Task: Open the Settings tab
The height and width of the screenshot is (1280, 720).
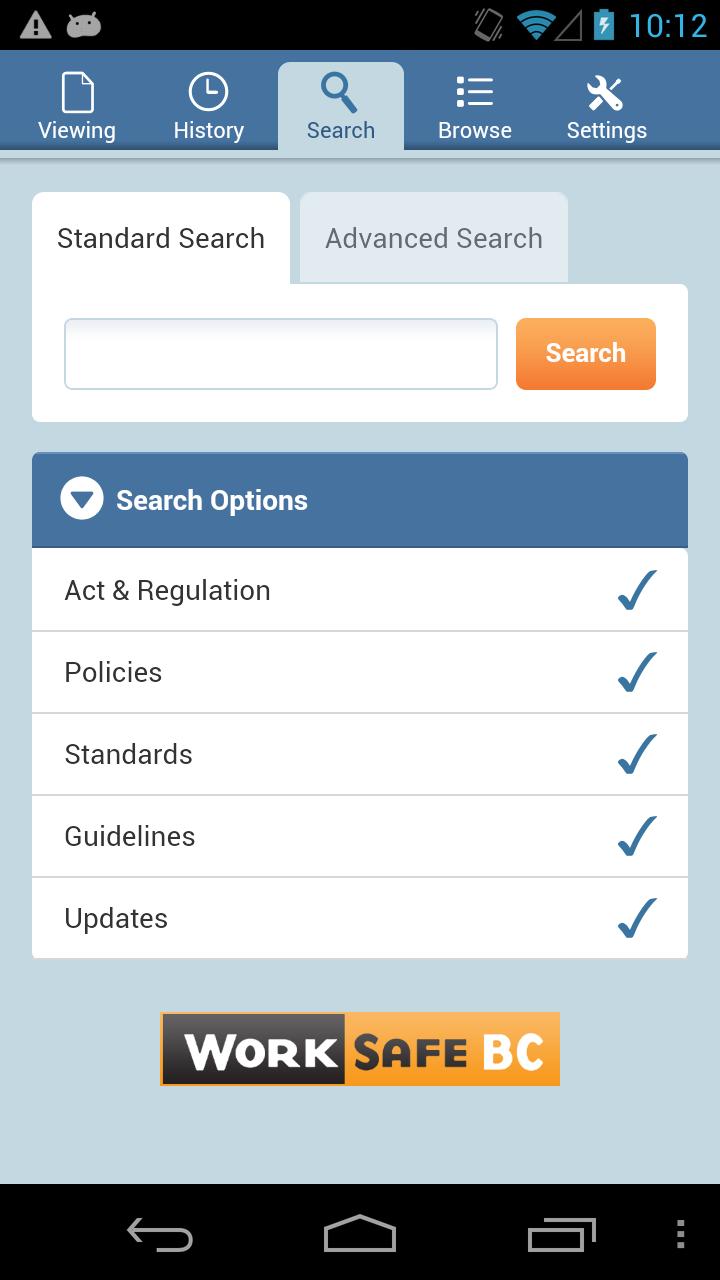Action: pos(606,107)
